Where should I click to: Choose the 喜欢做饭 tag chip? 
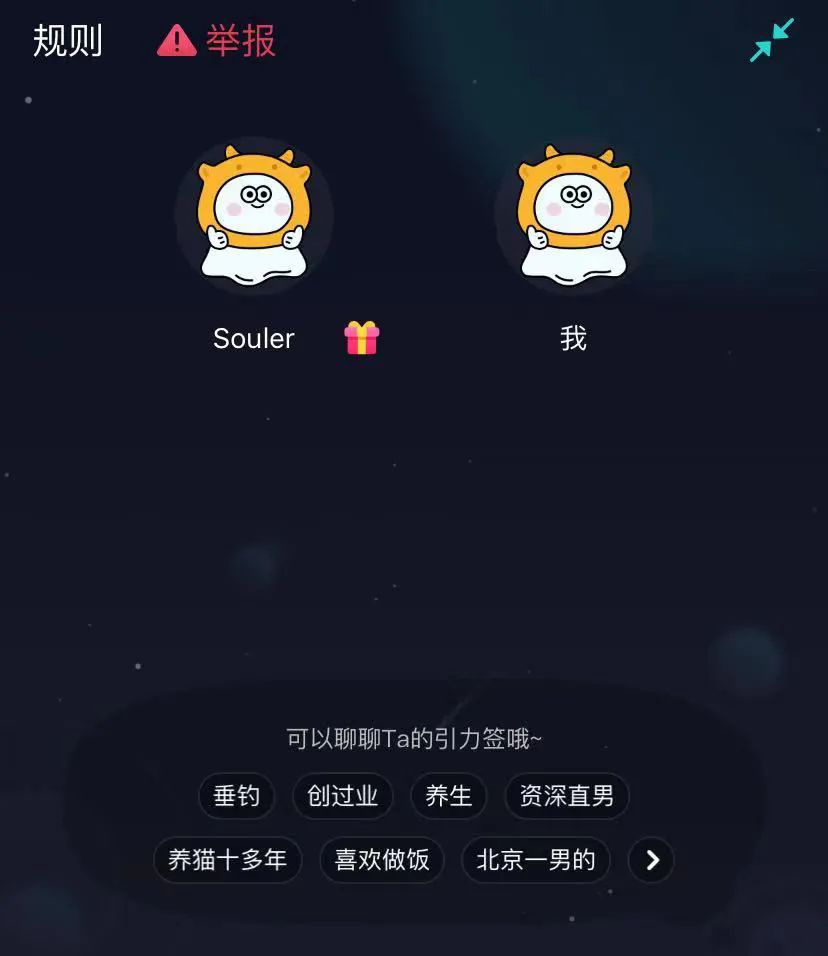pyautogui.click(x=382, y=860)
